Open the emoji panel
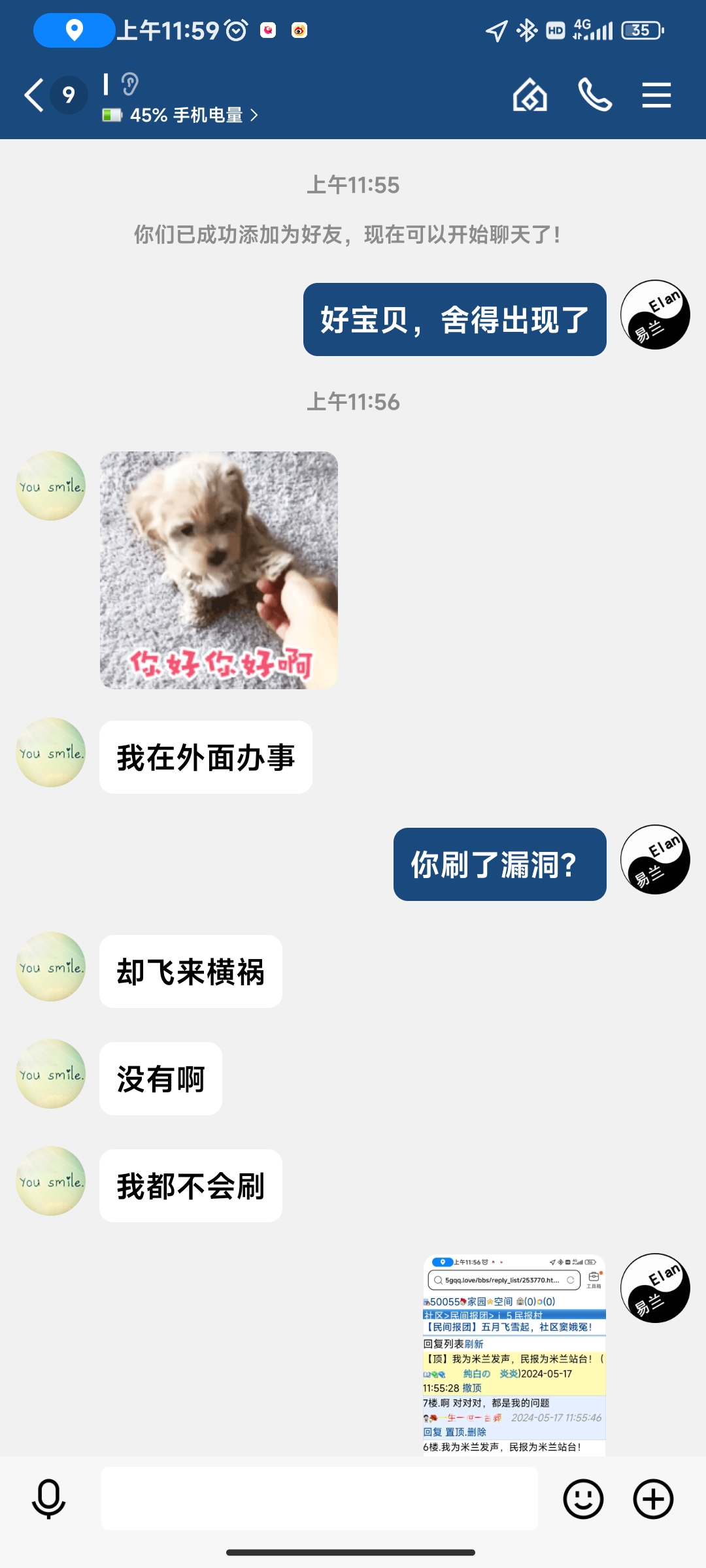Screen dimensions: 706x1568 coord(583,1499)
